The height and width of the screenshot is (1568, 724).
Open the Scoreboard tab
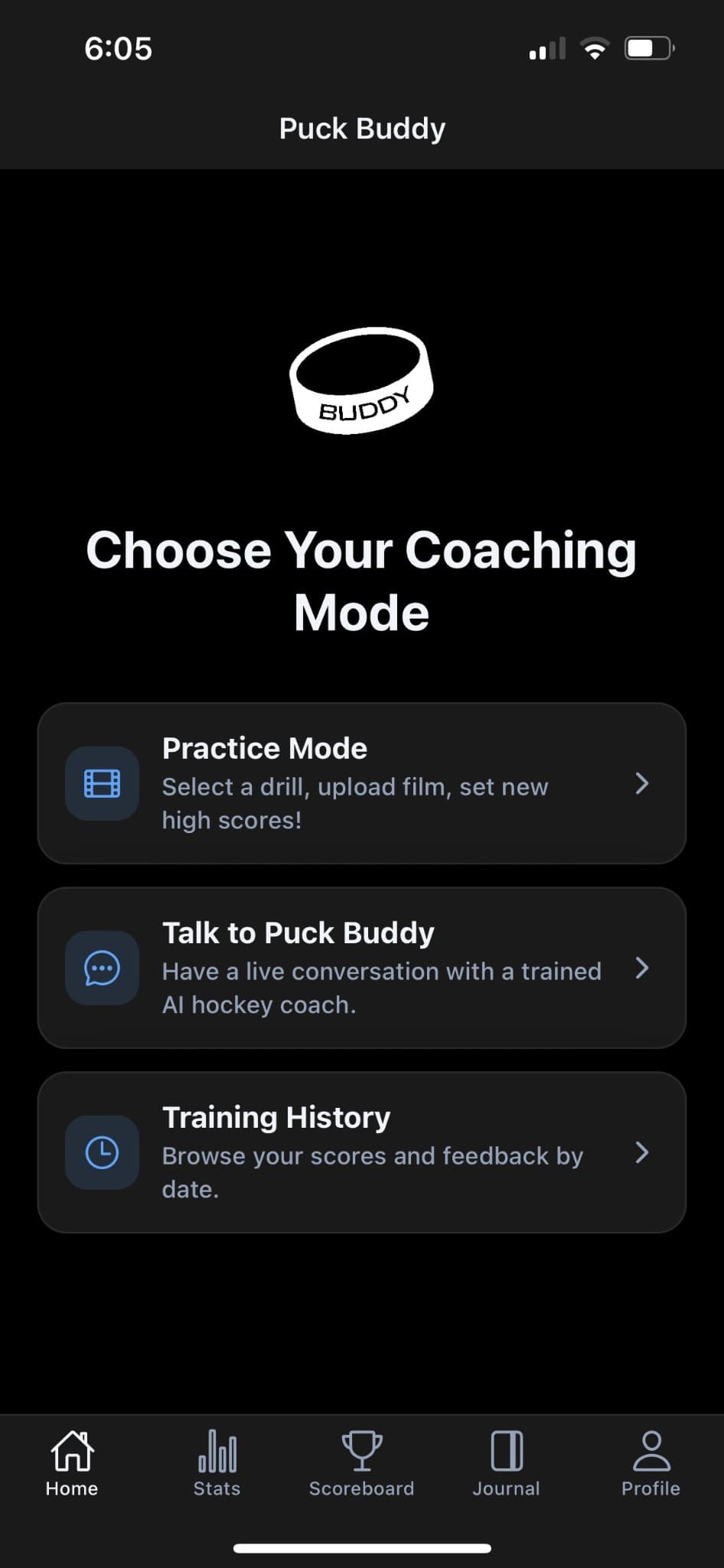[x=361, y=1464]
